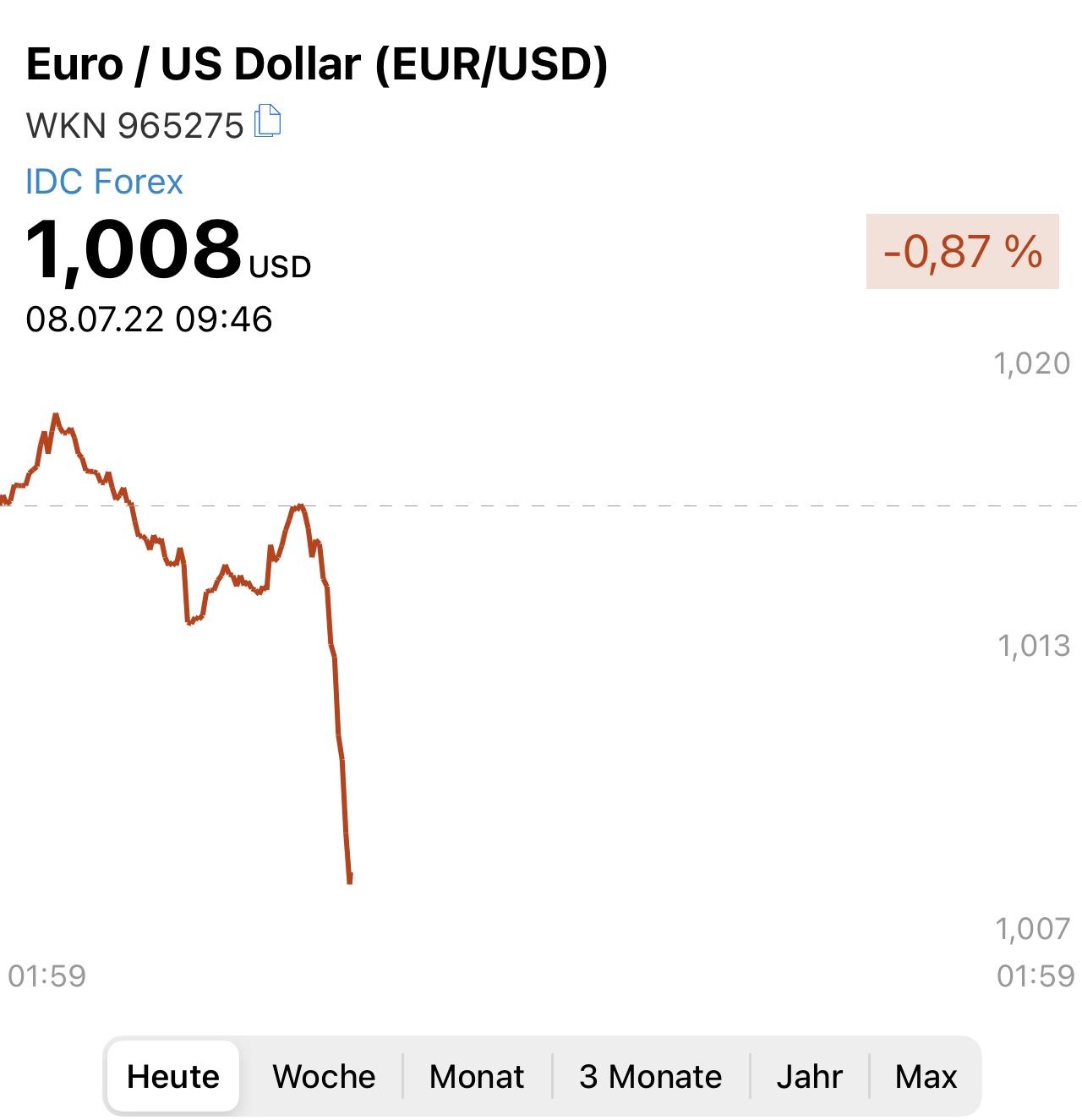Select the Heute chart range
Viewport: 1082px width, 1120px height.
pyautogui.click(x=173, y=1076)
